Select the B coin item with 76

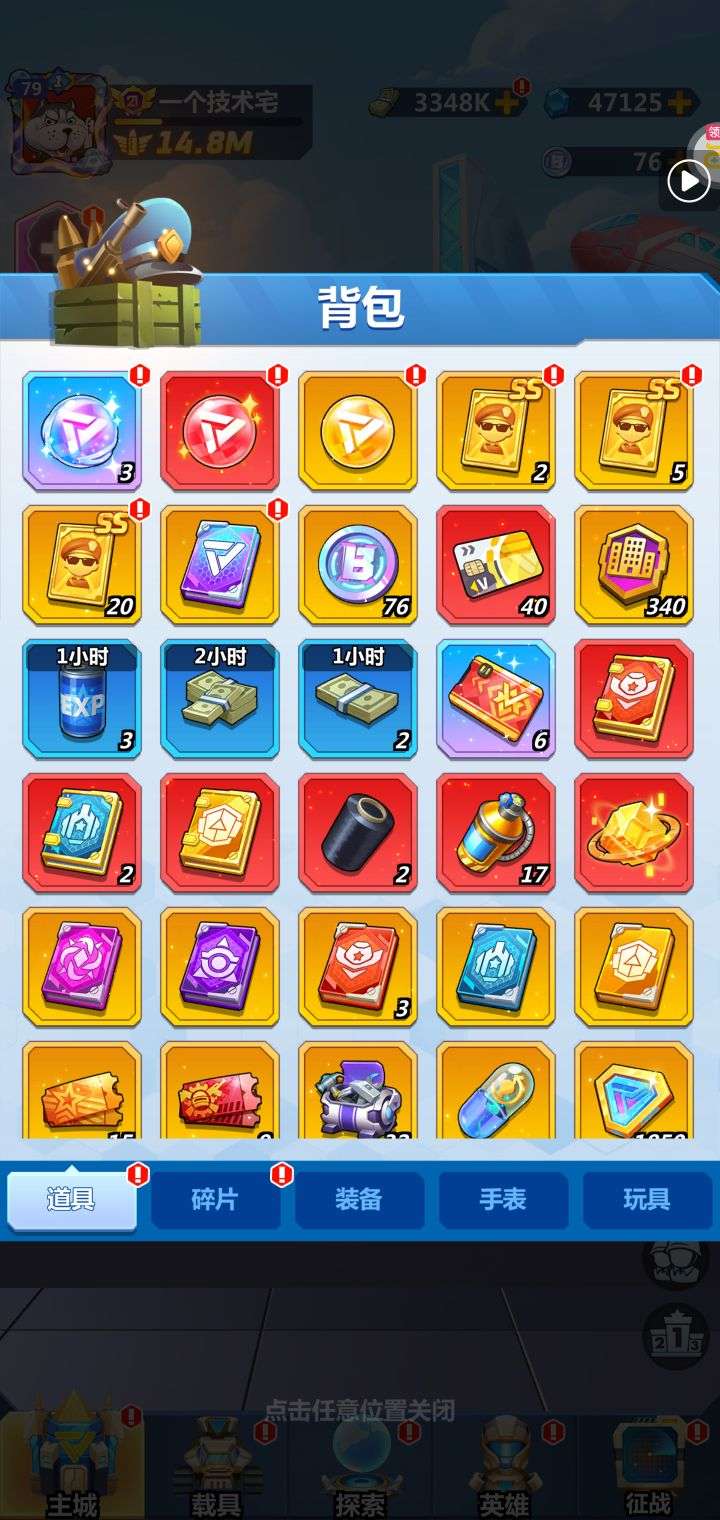pyautogui.click(x=358, y=565)
